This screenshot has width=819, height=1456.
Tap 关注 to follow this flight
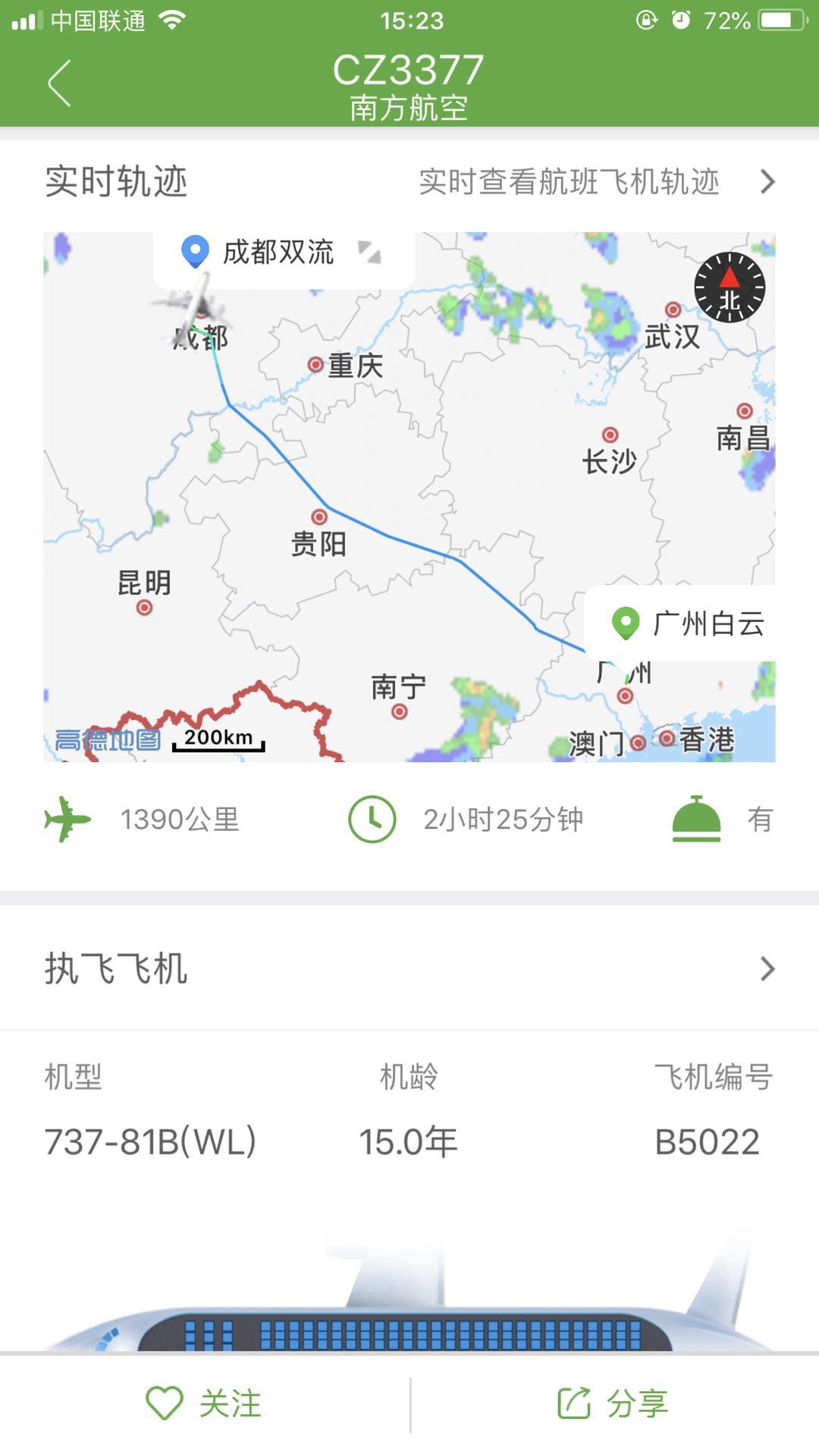click(x=205, y=1404)
